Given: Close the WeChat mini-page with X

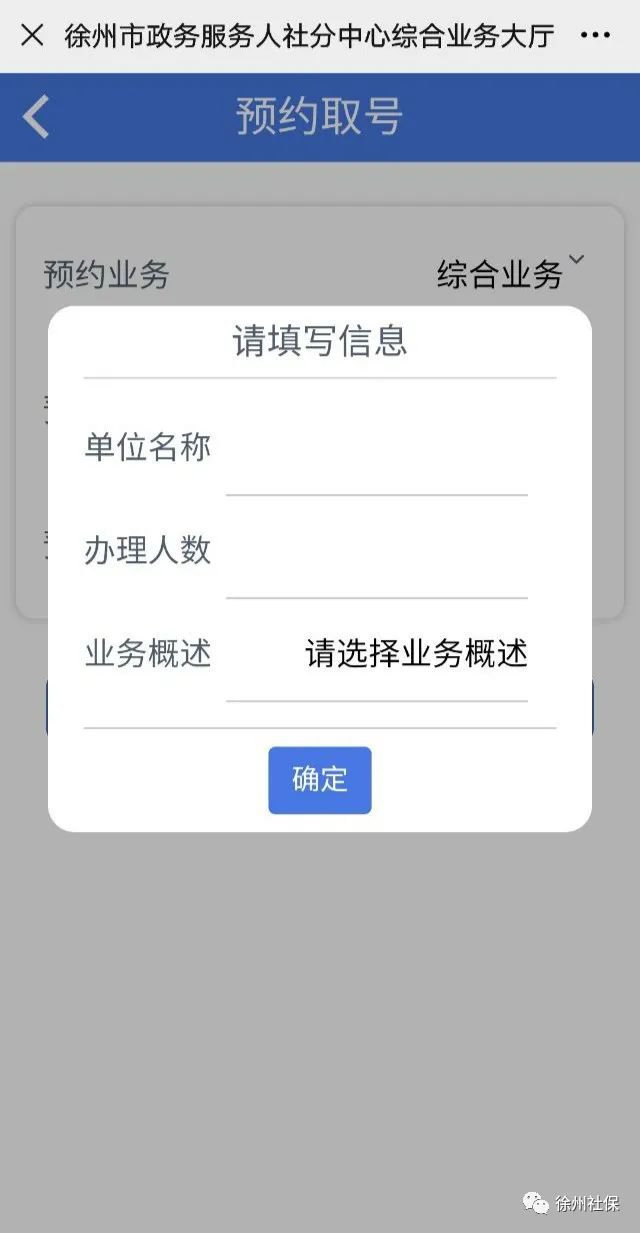Looking at the screenshot, I should 32,36.
